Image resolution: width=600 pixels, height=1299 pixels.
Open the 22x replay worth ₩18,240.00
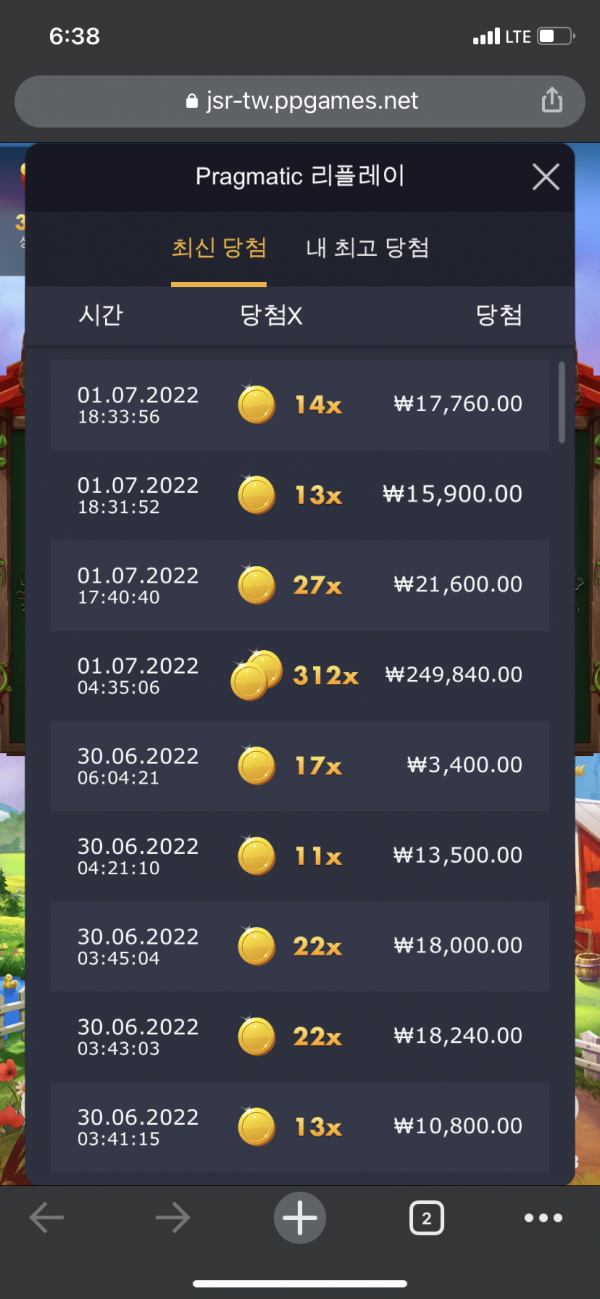[x=300, y=1036]
